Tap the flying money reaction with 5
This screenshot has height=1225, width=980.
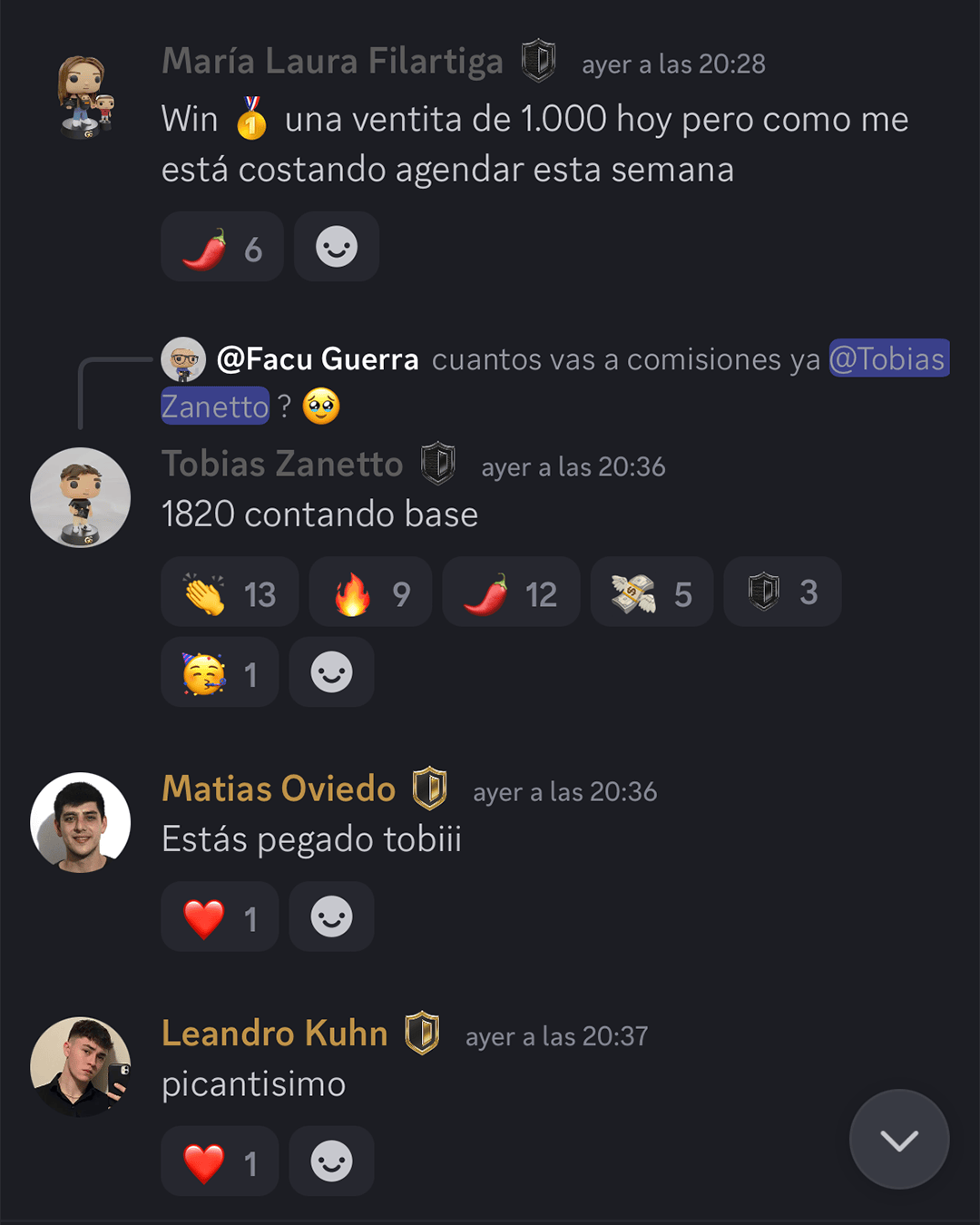[652, 594]
